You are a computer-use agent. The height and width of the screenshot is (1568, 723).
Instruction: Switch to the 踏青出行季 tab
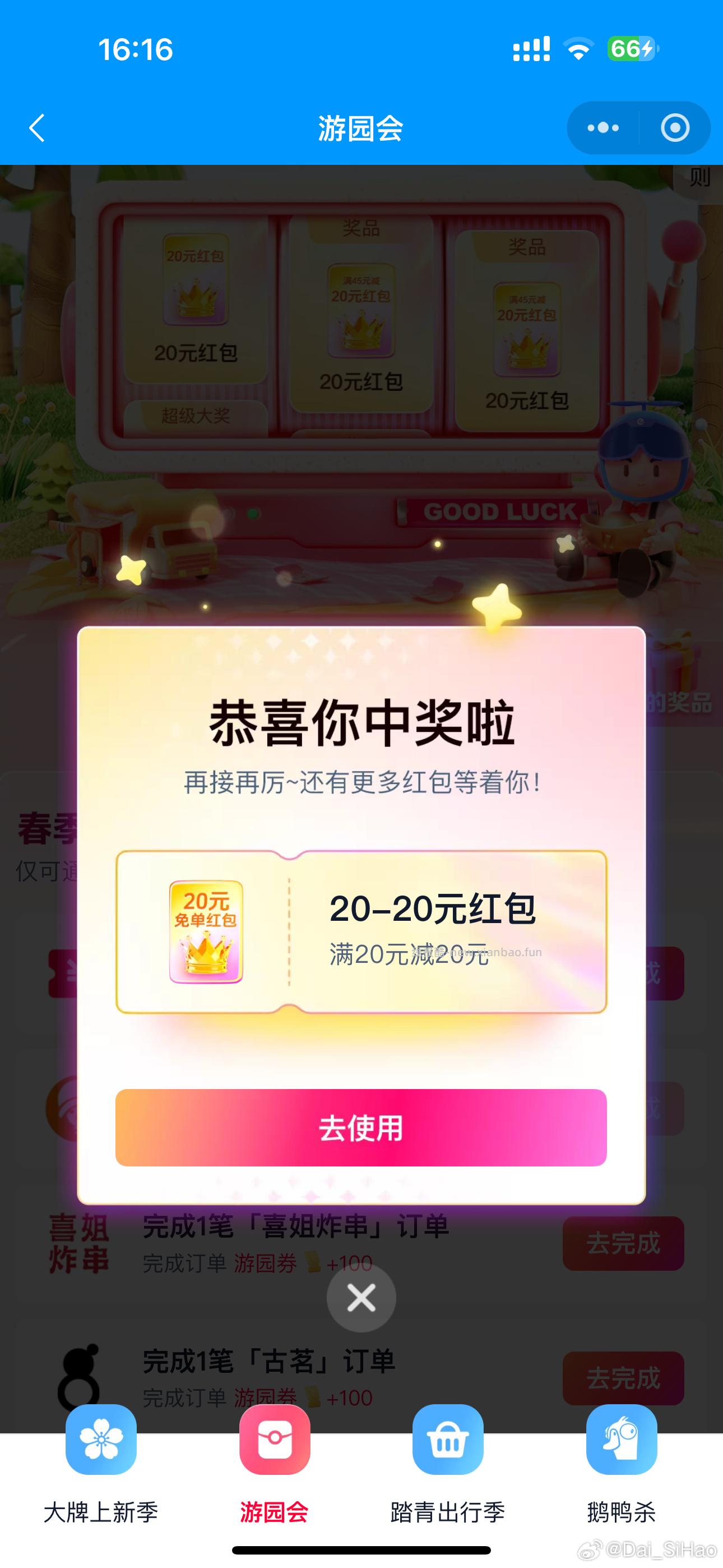(x=448, y=1512)
